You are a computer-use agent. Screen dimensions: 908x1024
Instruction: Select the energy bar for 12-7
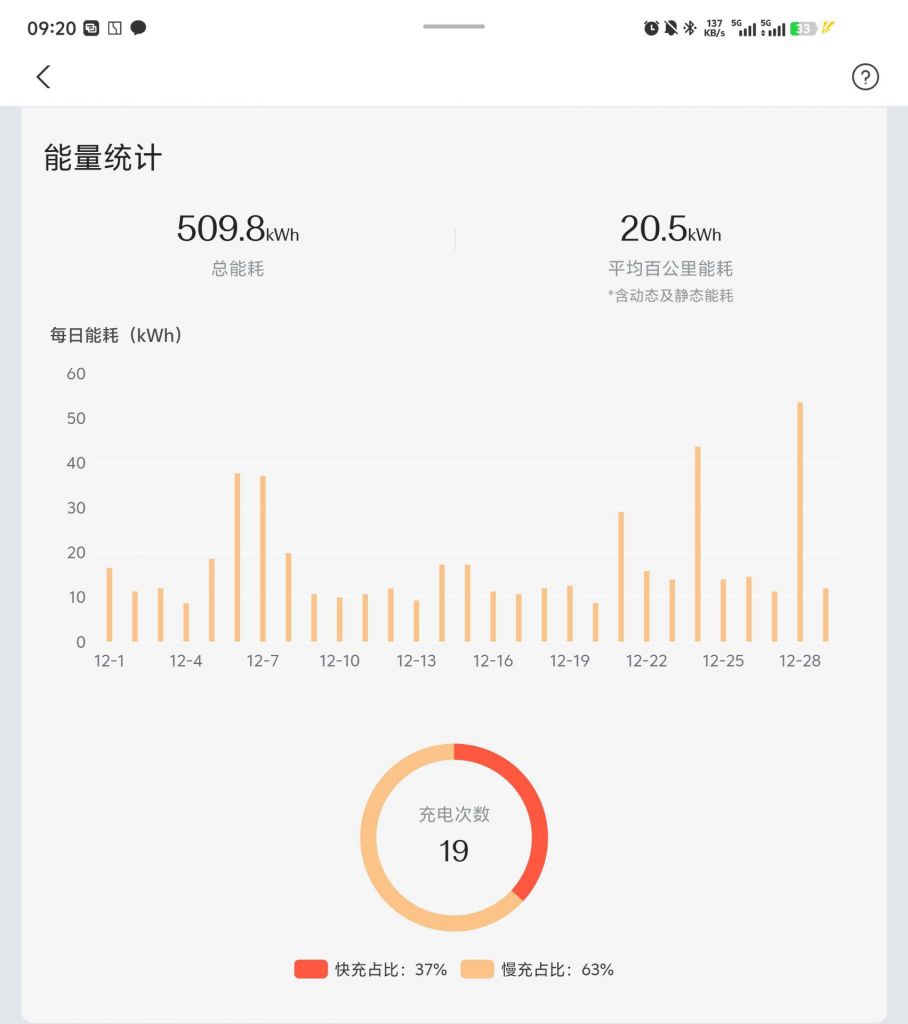pyautogui.click(x=261, y=560)
